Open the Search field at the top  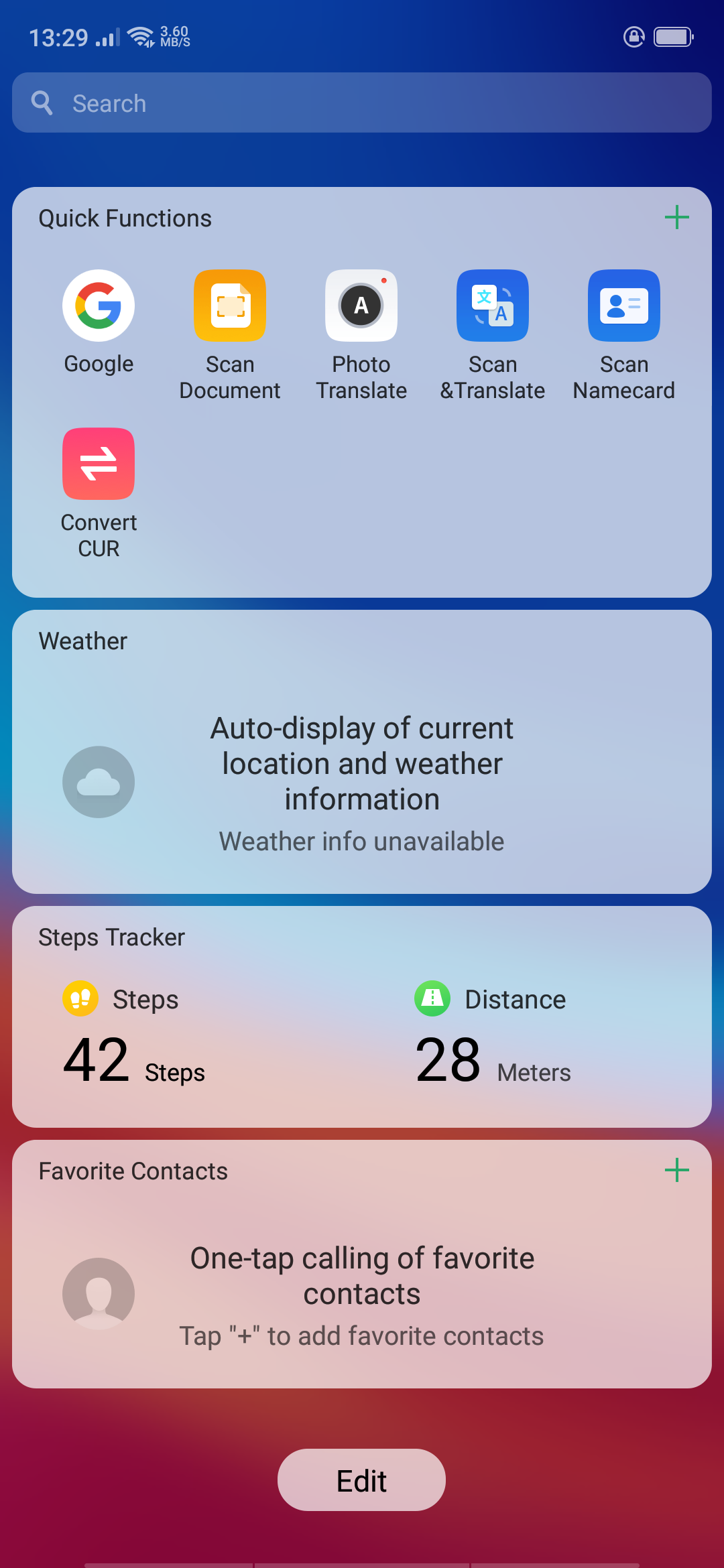coord(362,103)
